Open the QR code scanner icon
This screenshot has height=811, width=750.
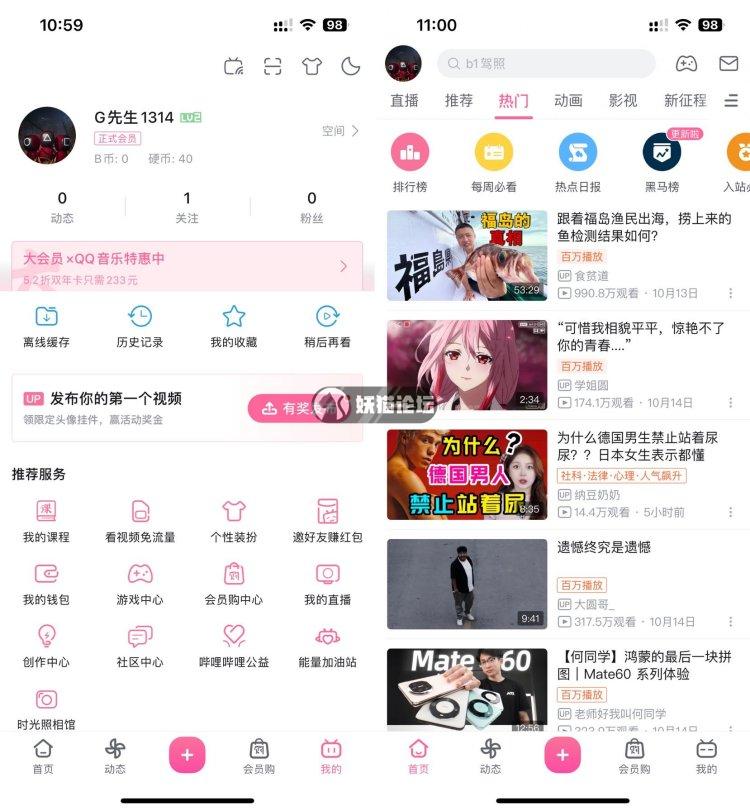tap(273, 67)
